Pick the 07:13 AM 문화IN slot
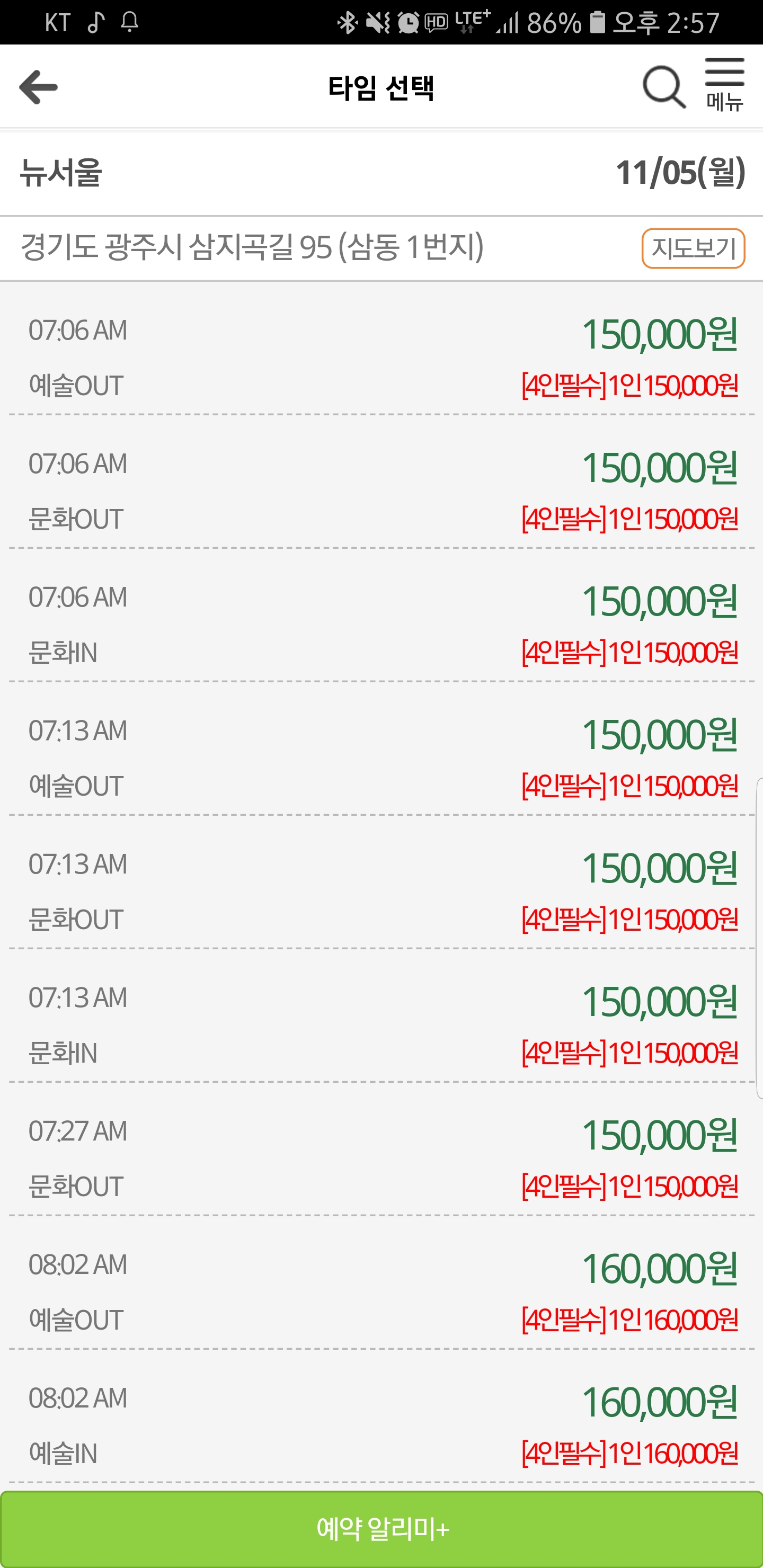 coord(382,1024)
